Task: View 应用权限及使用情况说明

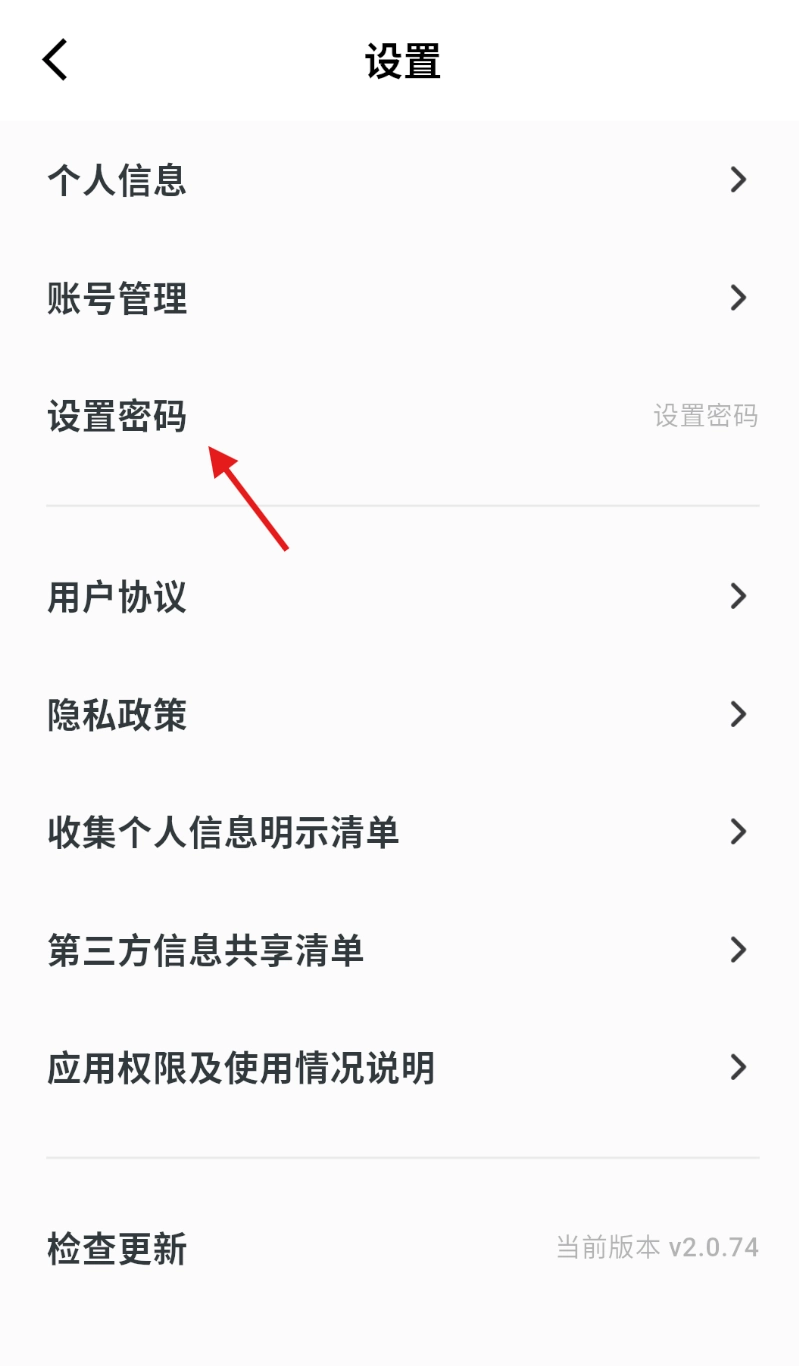Action: 399,1068
